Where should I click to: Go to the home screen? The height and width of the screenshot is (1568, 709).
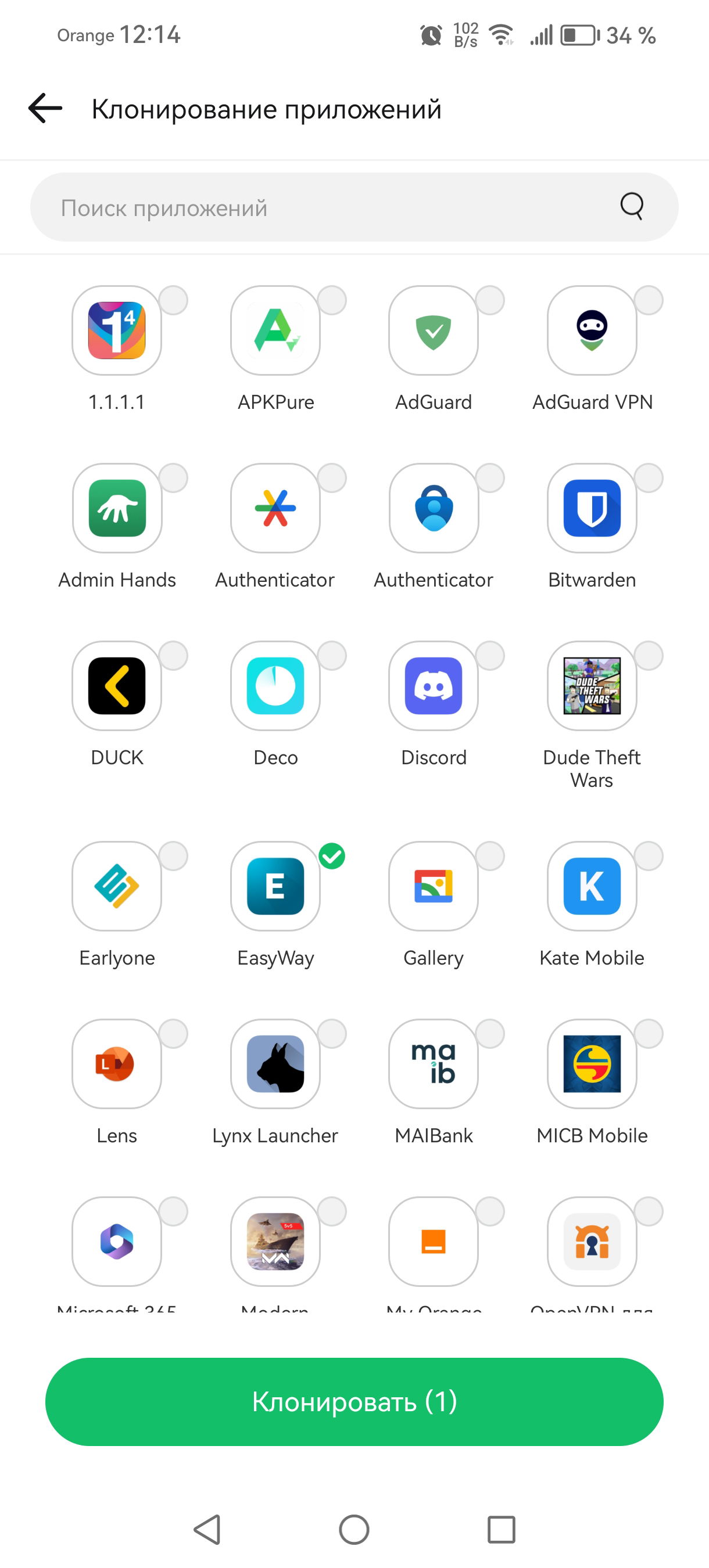pyautogui.click(x=354, y=1530)
